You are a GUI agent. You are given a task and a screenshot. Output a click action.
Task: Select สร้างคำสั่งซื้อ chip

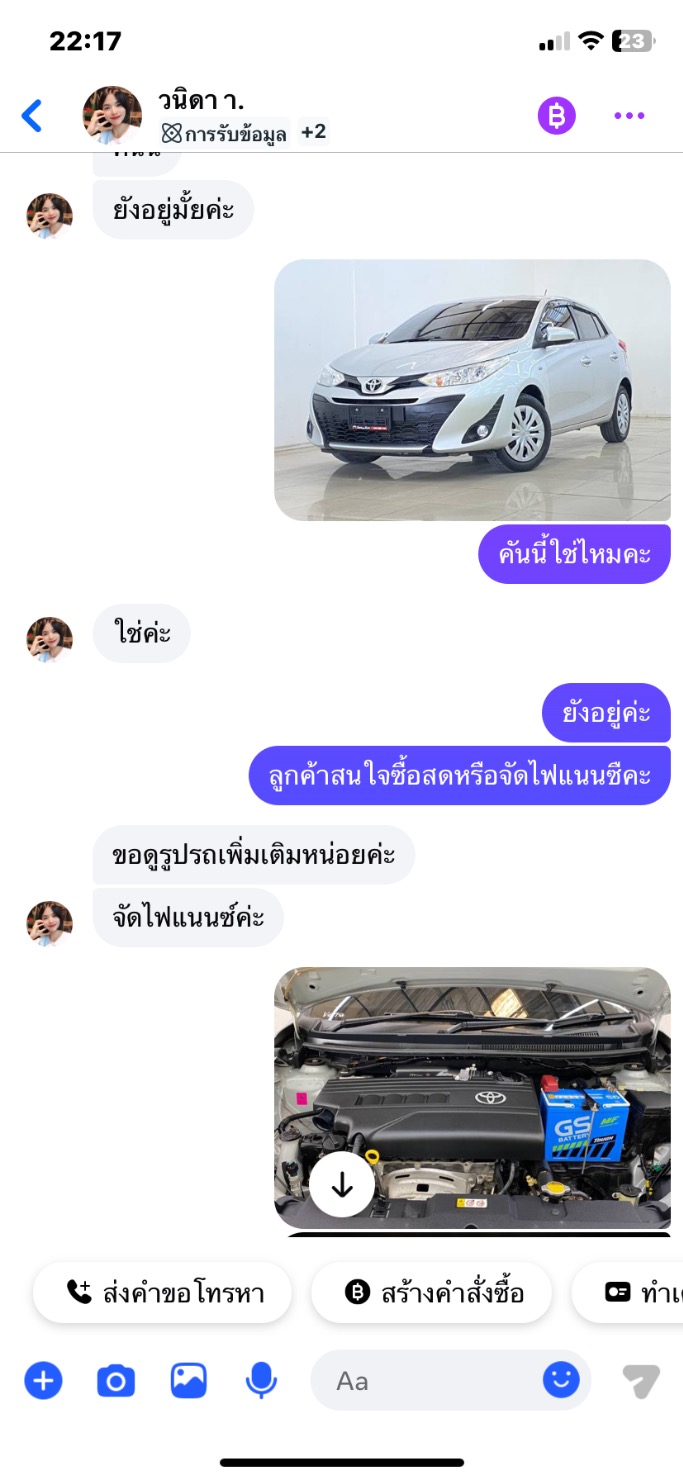pyautogui.click(x=432, y=1293)
